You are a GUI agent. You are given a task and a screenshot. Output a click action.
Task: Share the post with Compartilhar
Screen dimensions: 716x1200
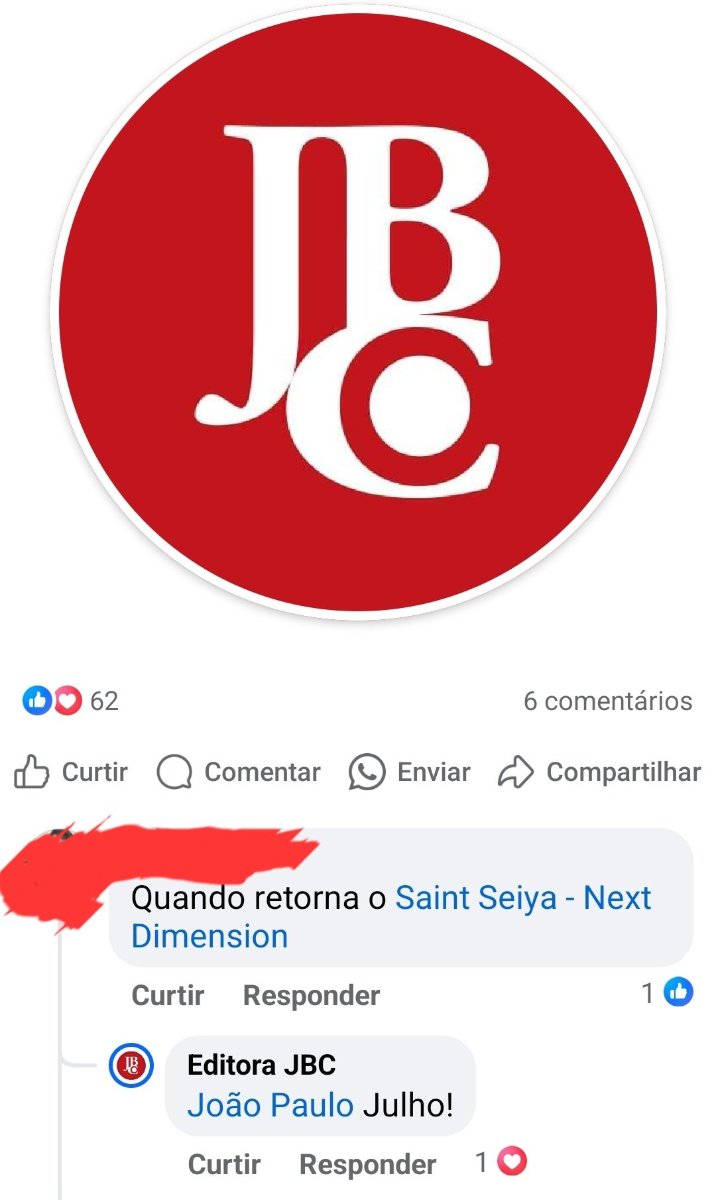[599, 773]
